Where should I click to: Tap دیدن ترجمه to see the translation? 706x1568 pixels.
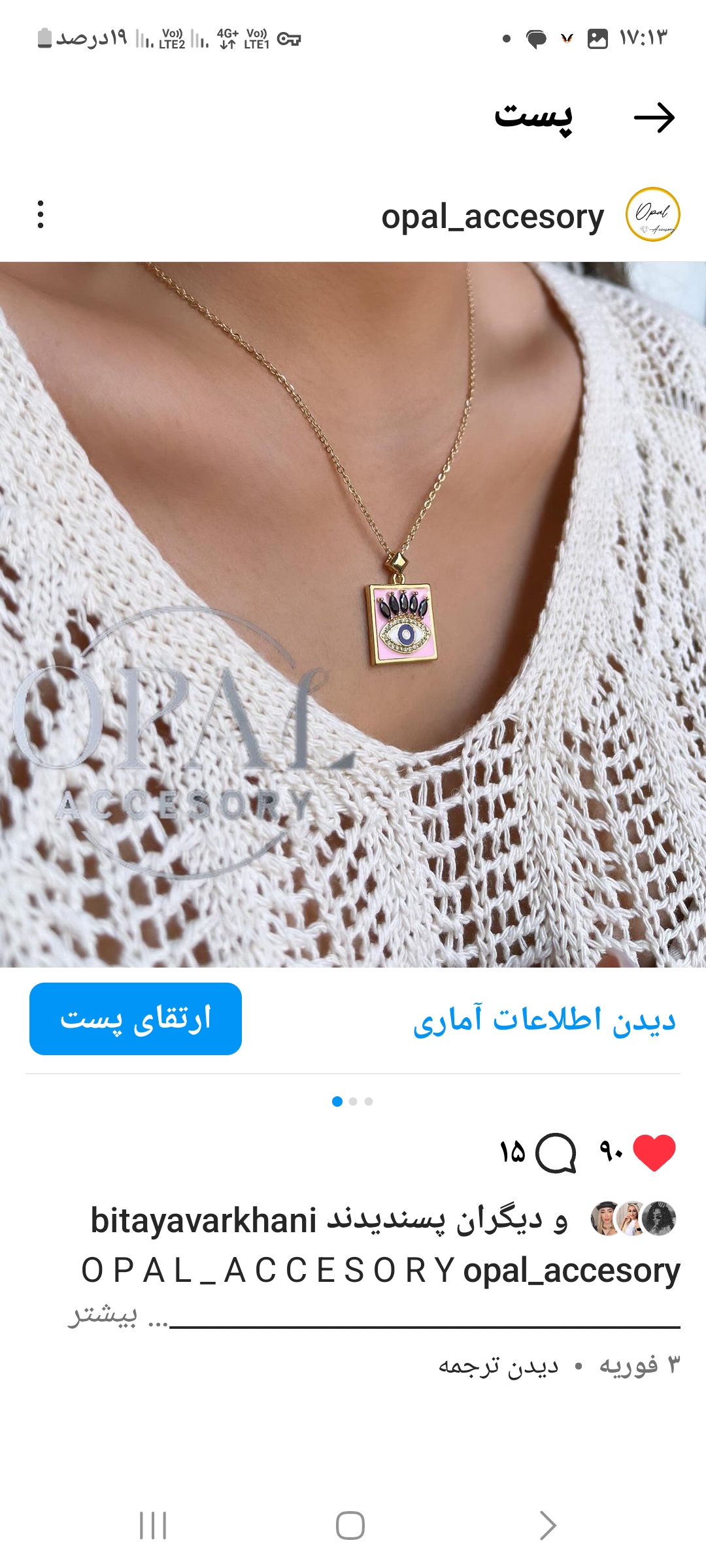pos(498,1366)
